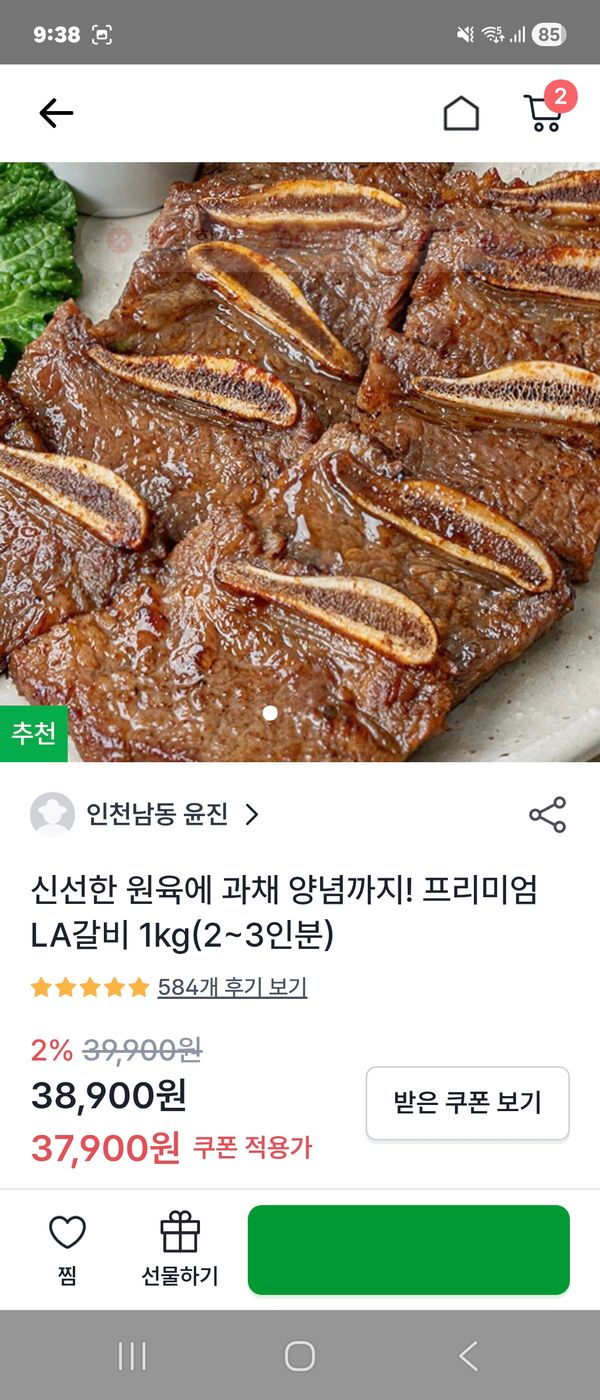Image resolution: width=600 pixels, height=1400 pixels.
Task: Go to the system home screen
Action: point(300,1356)
